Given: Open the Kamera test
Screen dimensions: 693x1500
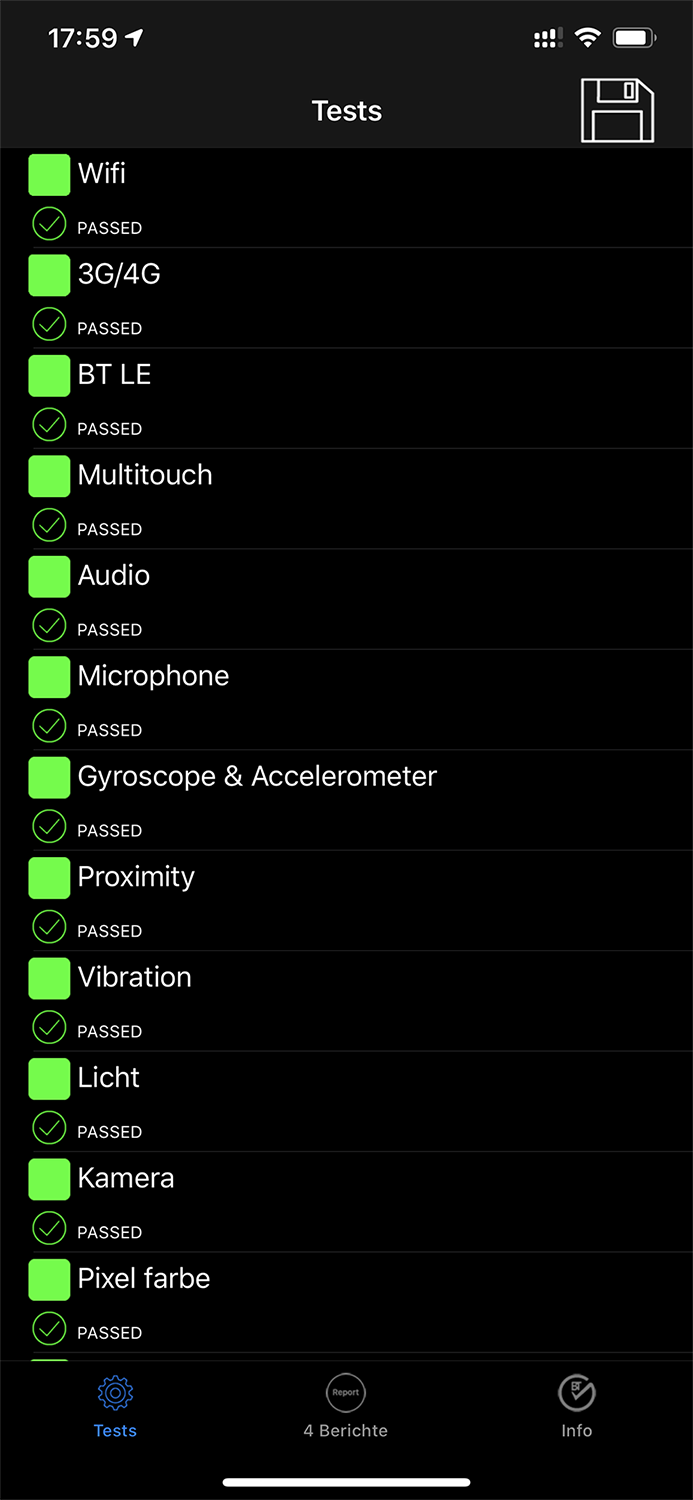Looking at the screenshot, I should (x=346, y=1203).
